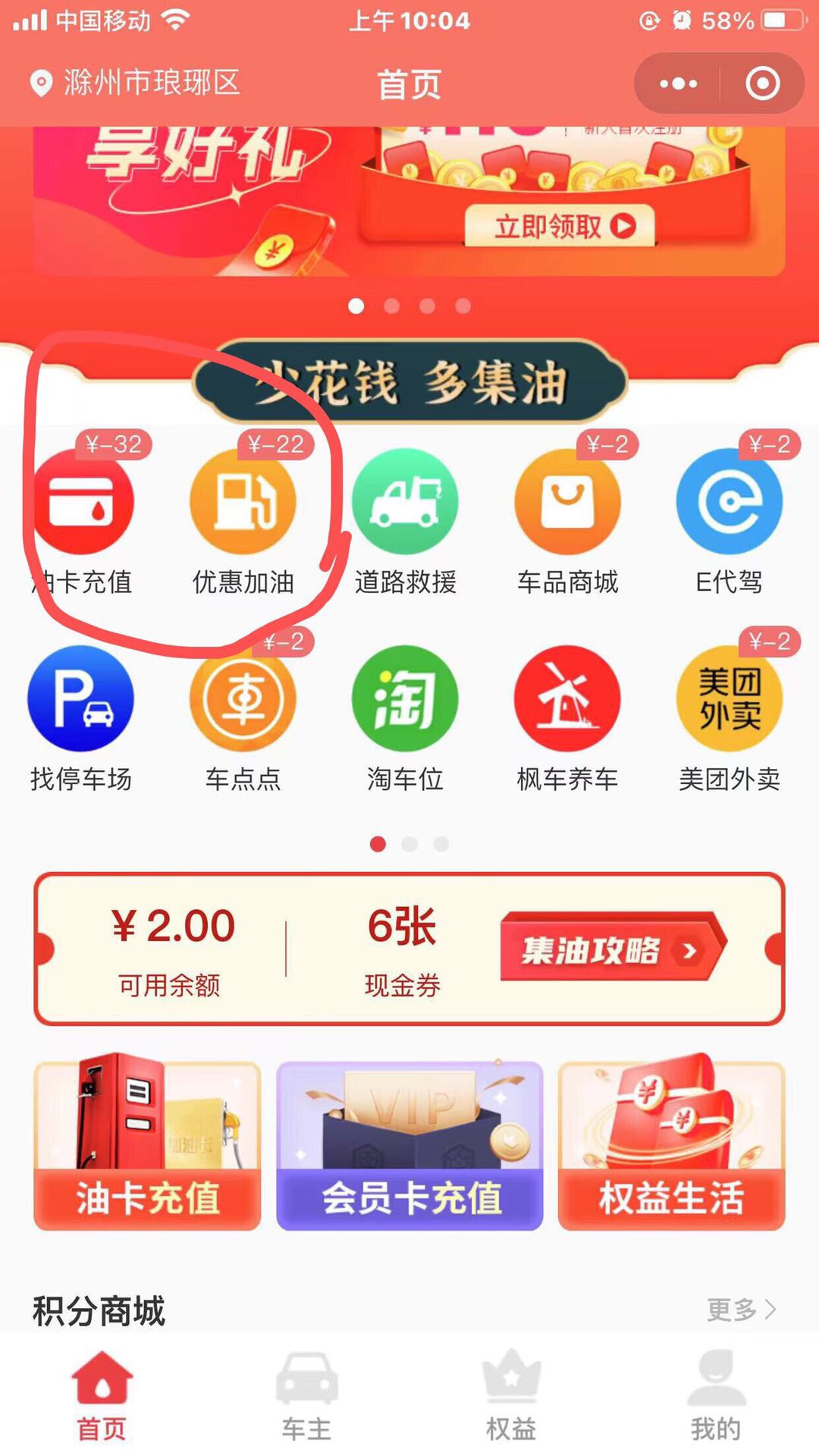Viewport: 819px width, 1456px height.
Task: Open 枫车养车
Action: pos(567,699)
